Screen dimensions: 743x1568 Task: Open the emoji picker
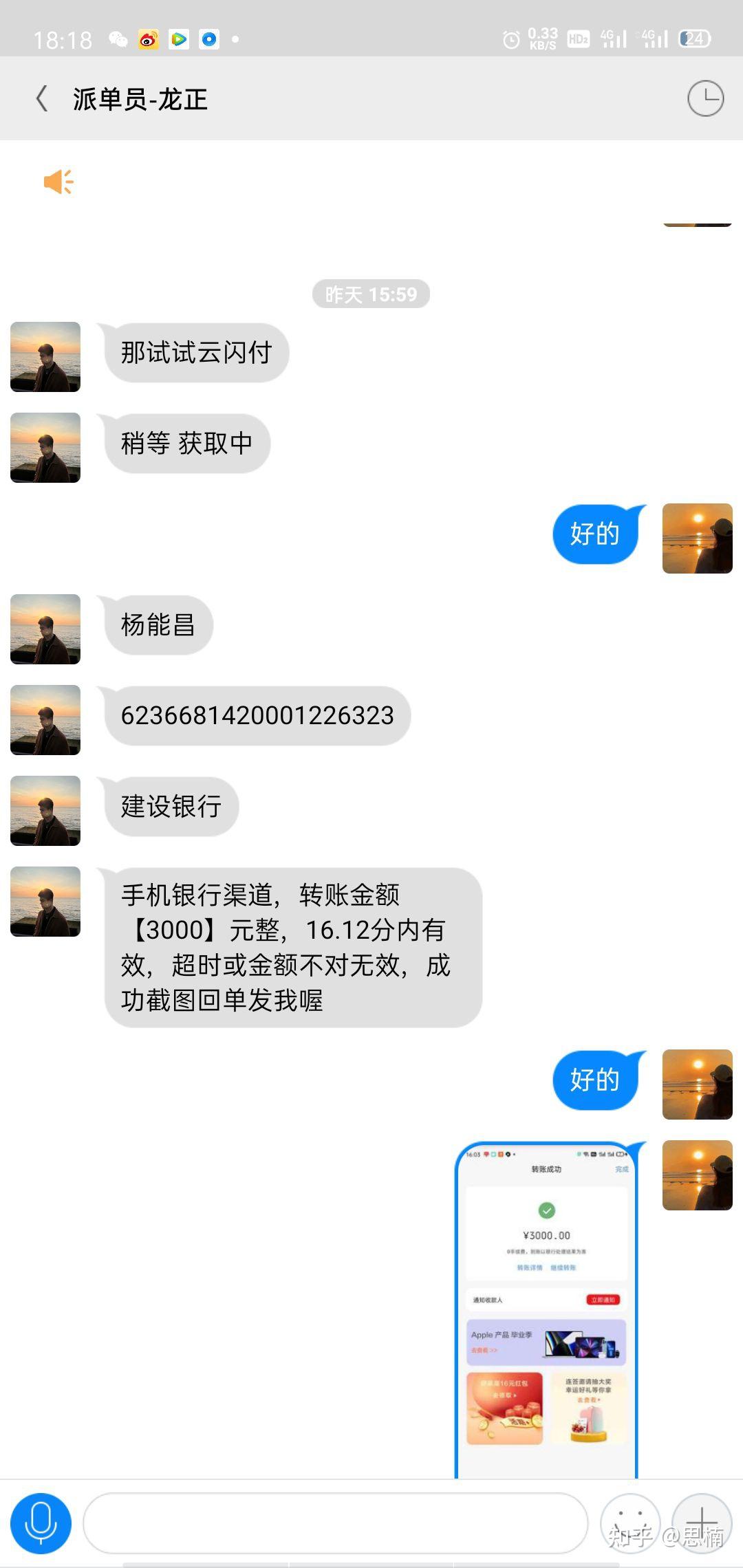pos(629,1523)
